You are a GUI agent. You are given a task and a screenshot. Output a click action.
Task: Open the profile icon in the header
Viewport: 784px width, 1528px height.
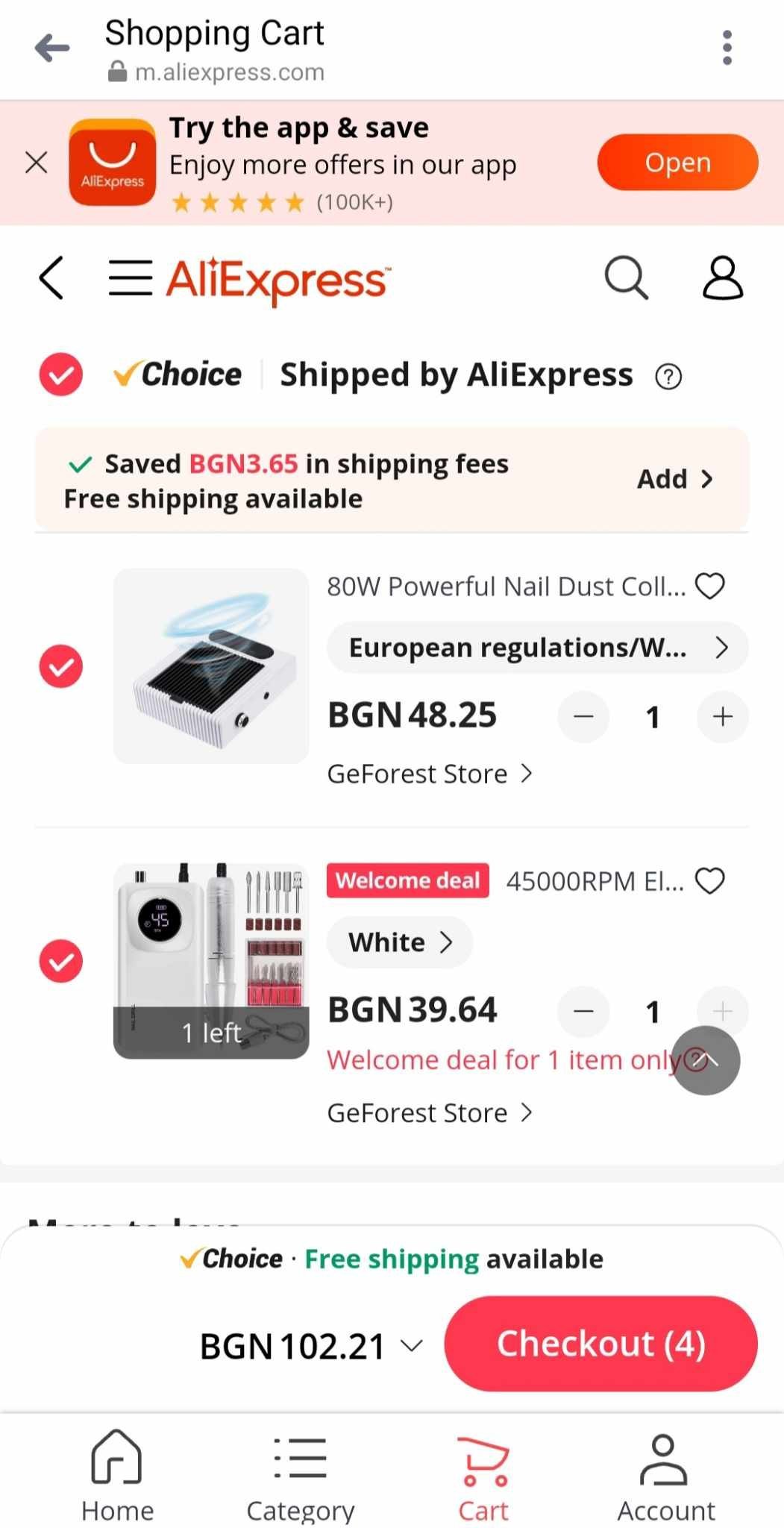click(722, 278)
